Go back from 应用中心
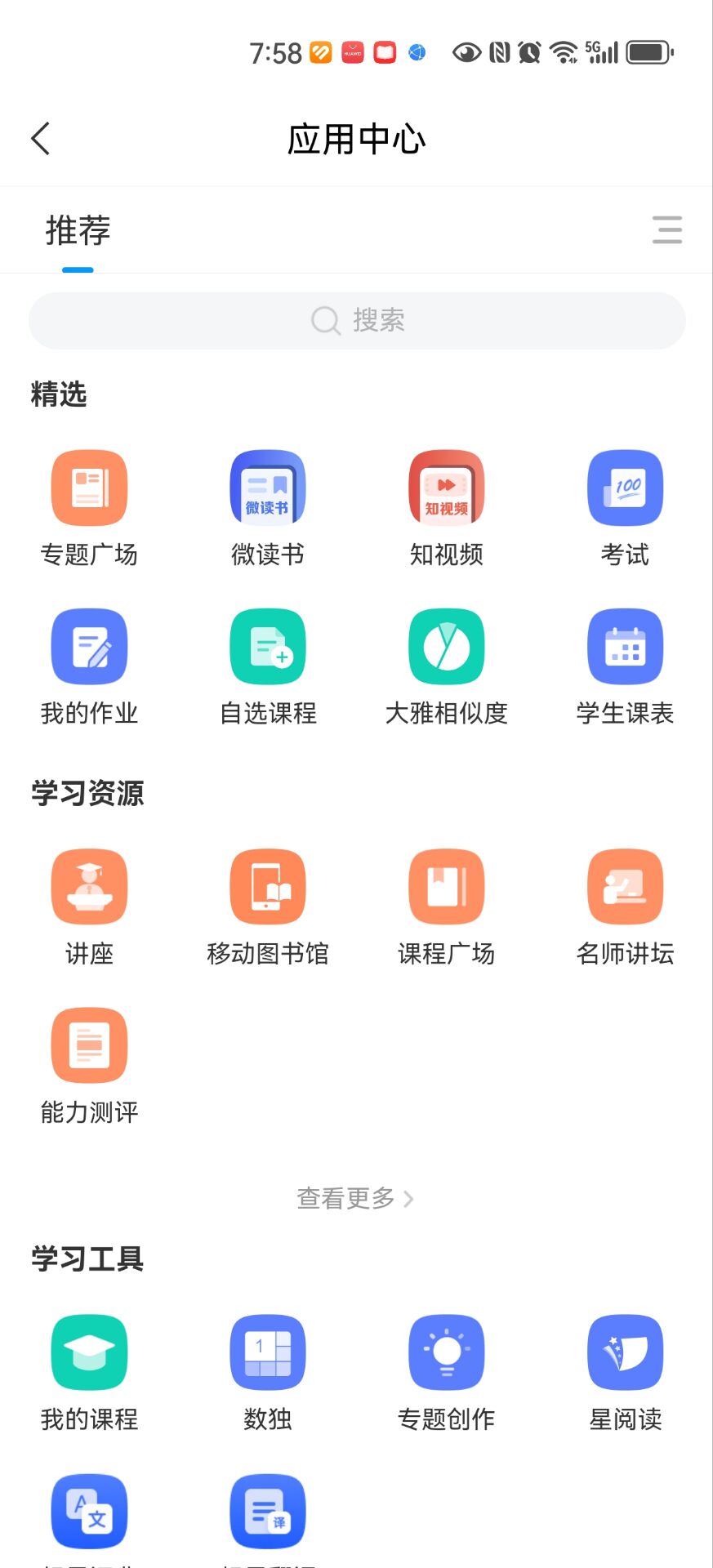The width and height of the screenshot is (713, 1568). pos(41,139)
